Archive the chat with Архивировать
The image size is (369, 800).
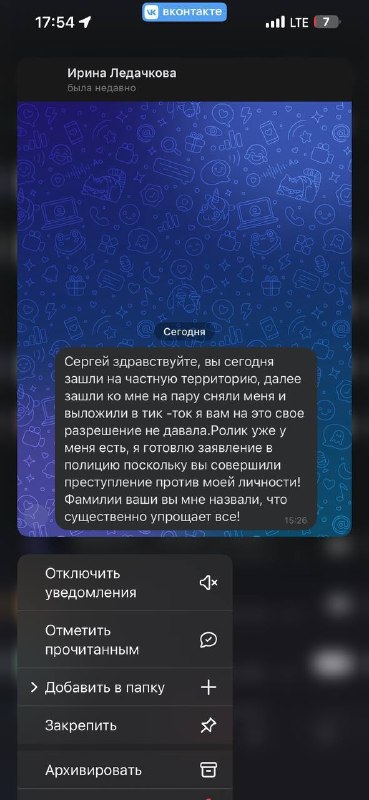click(x=125, y=770)
